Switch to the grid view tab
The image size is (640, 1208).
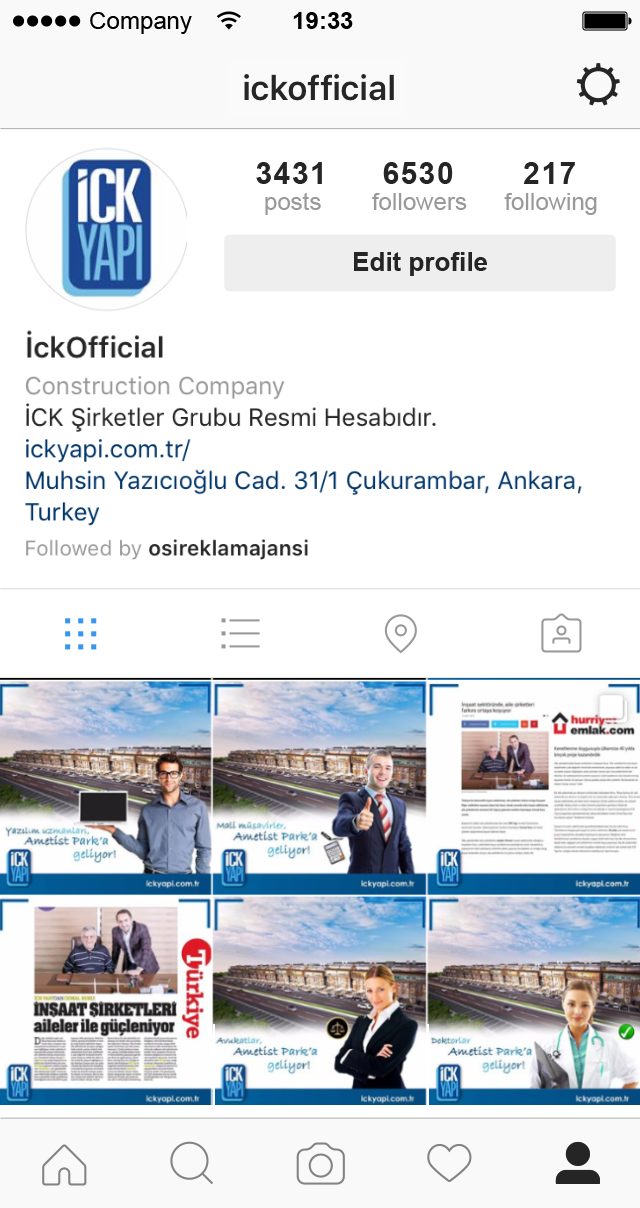point(80,633)
